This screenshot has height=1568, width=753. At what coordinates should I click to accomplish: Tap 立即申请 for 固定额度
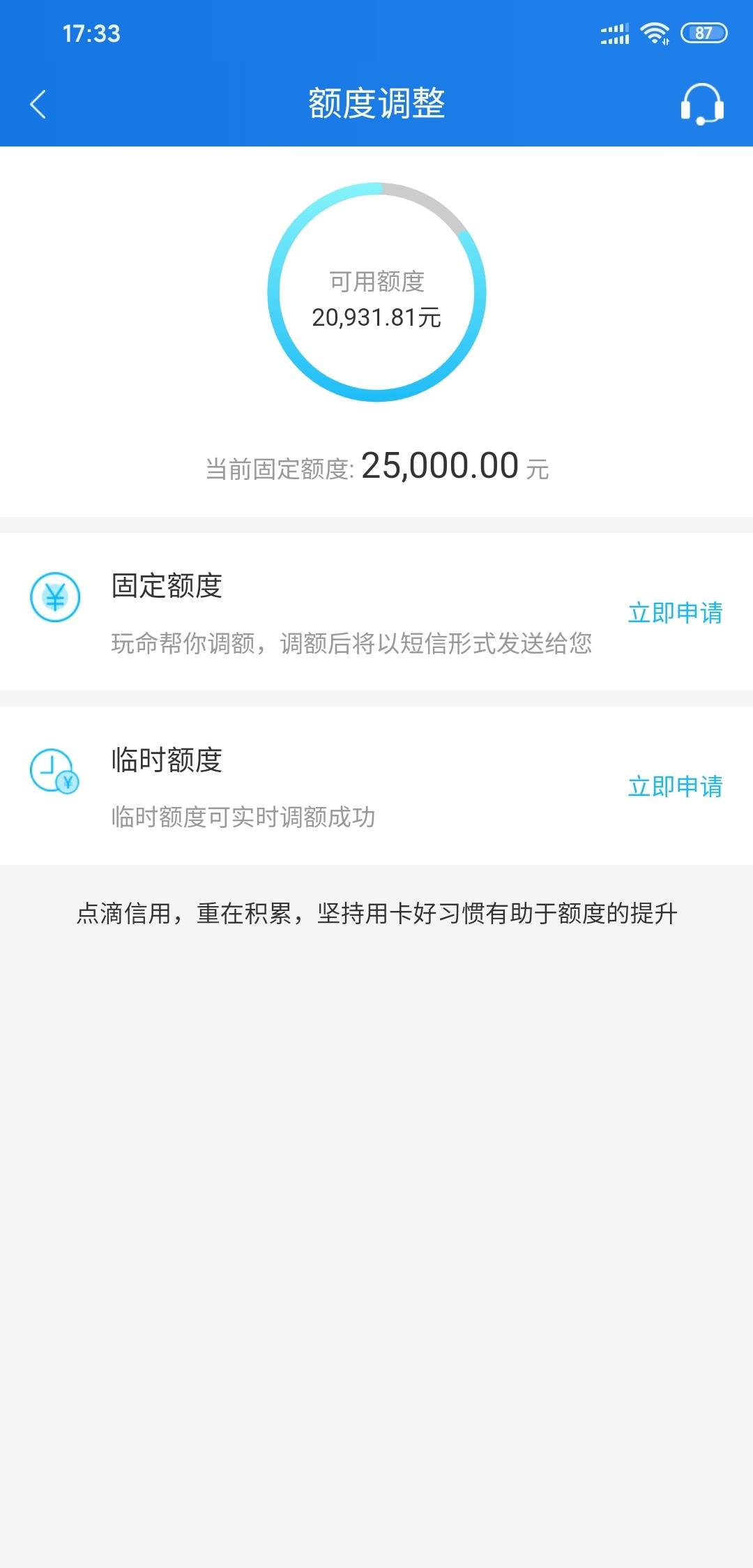[675, 612]
